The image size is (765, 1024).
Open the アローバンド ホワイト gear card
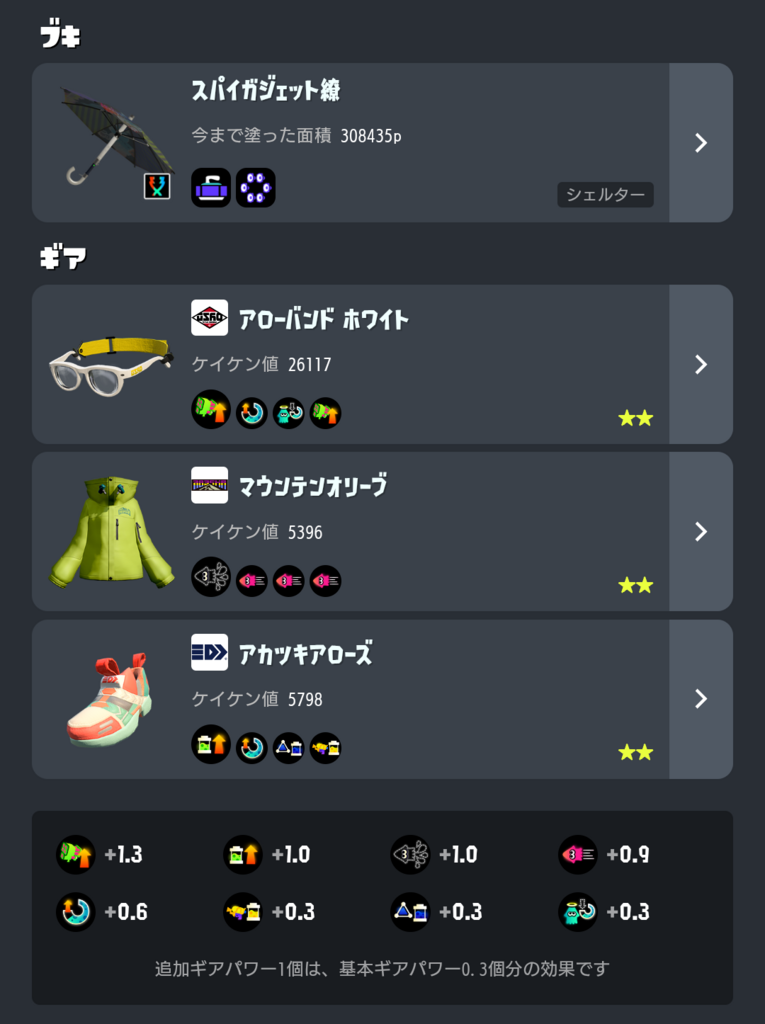point(380,364)
